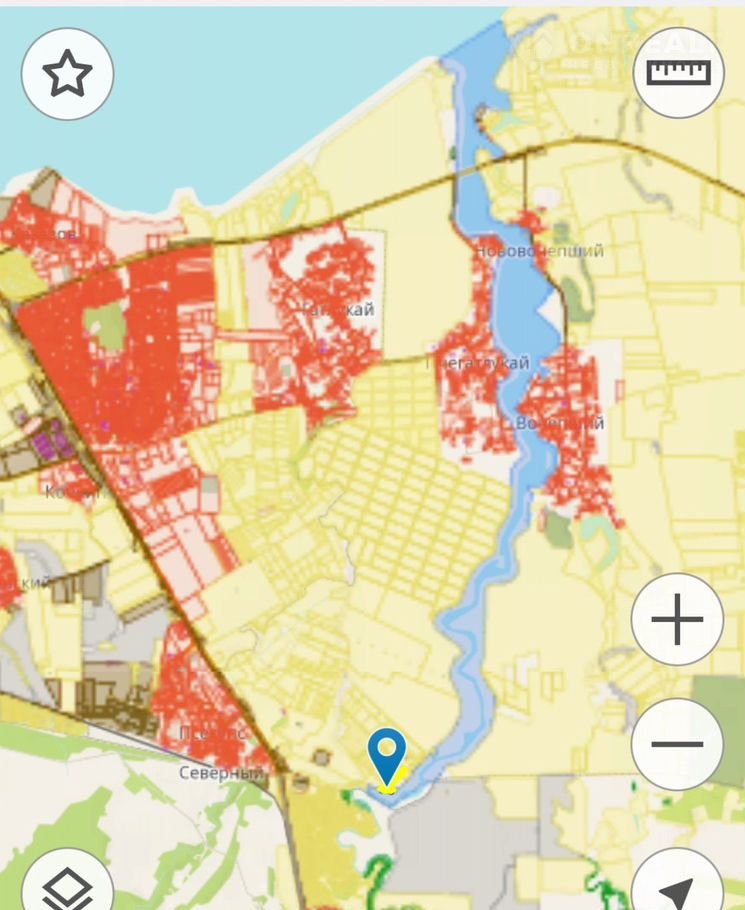Zoom in with the plus button
Screen dimensions: 745x910
point(677,619)
